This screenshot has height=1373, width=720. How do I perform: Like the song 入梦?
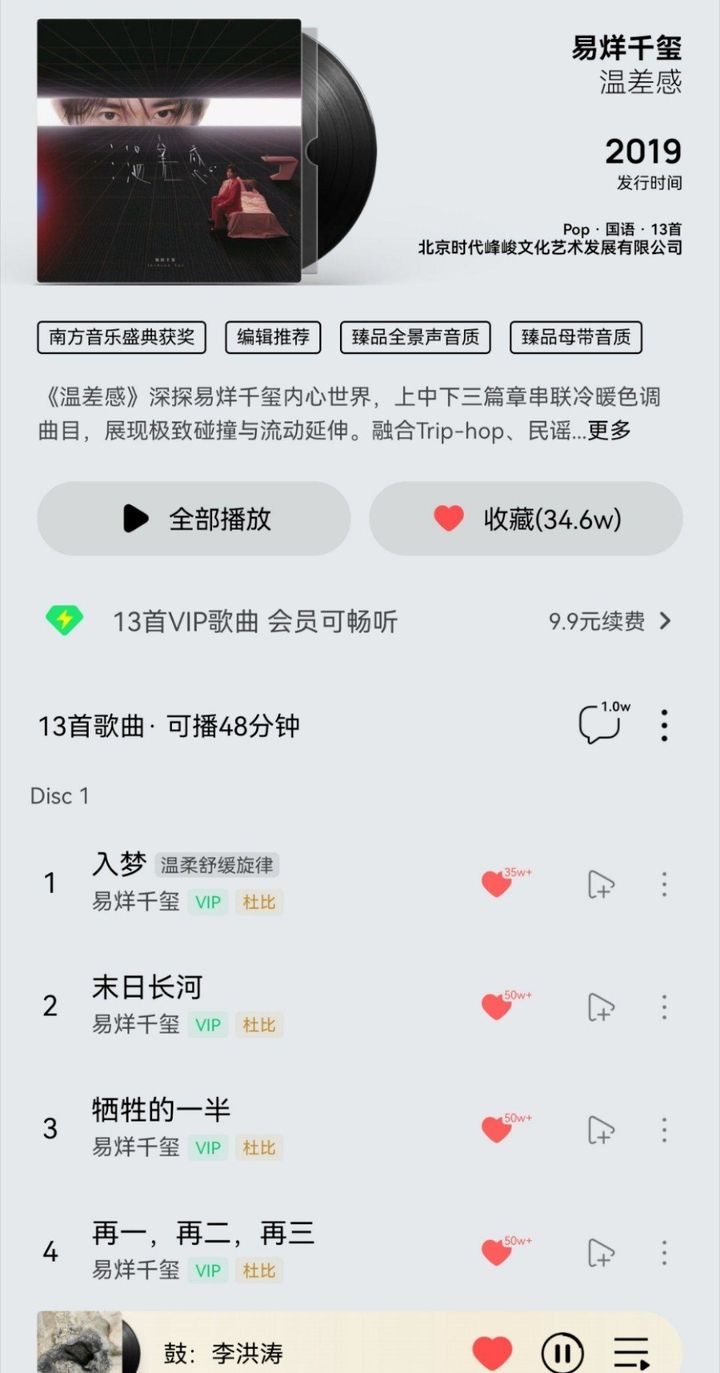tap(497, 883)
